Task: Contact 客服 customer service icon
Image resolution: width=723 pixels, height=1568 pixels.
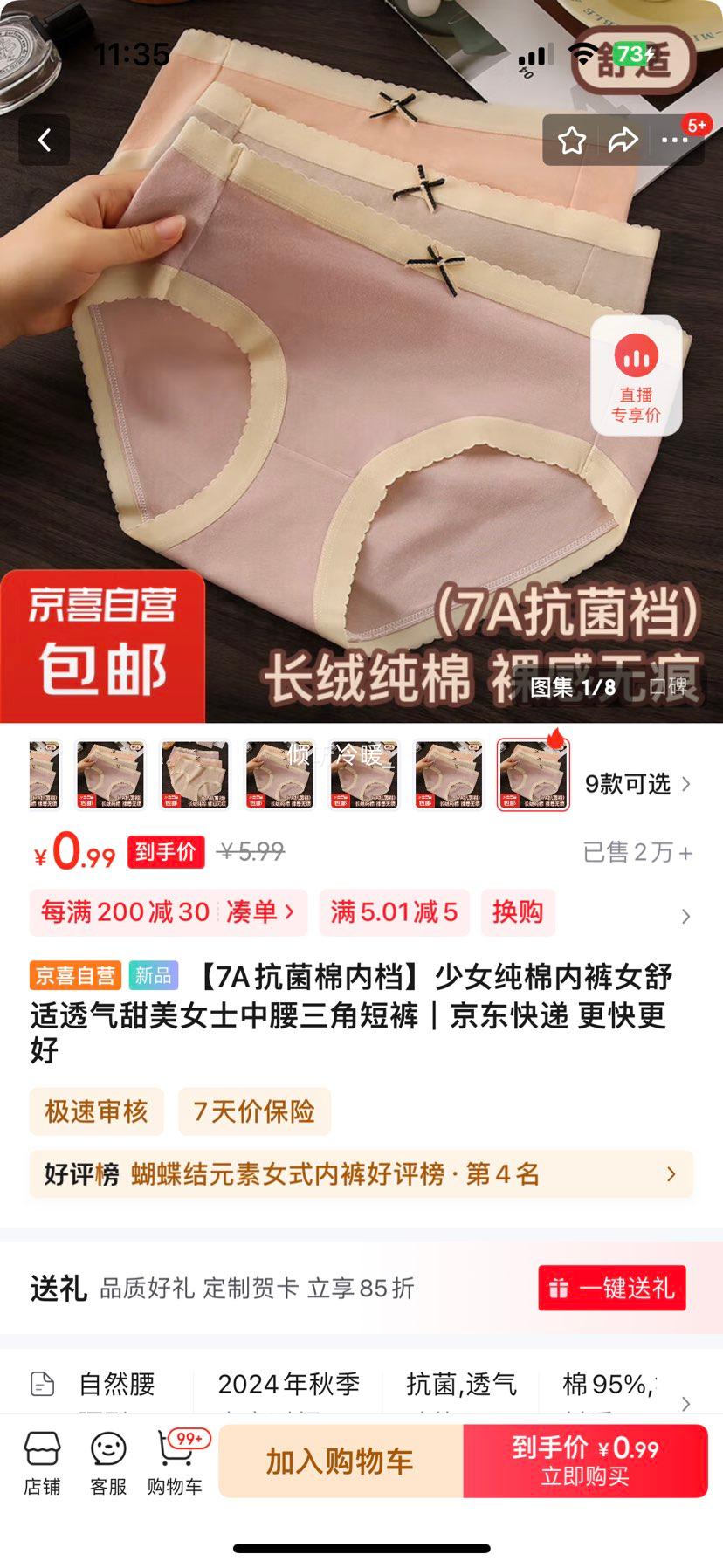Action: 108,1460
